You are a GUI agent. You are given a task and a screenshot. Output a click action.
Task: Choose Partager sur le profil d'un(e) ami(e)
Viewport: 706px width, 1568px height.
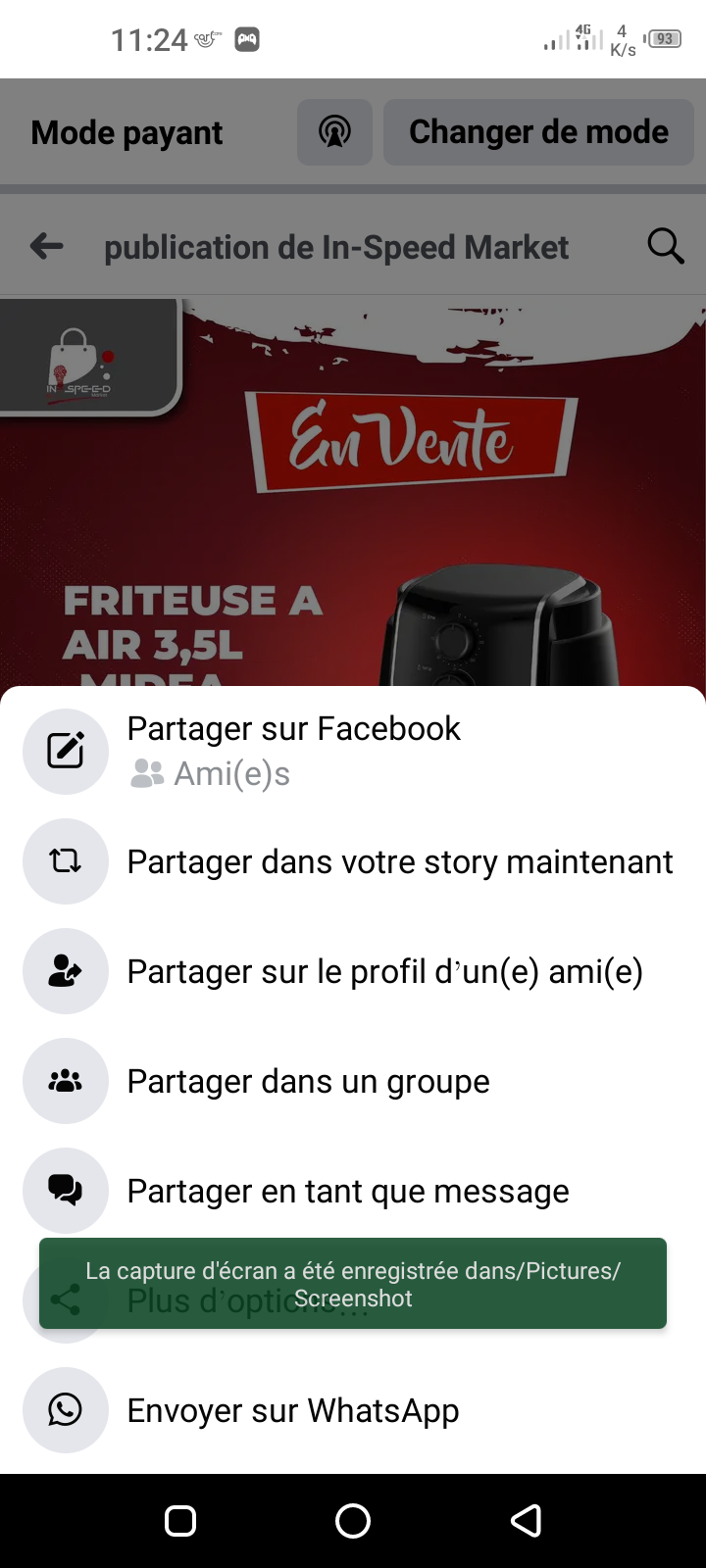(384, 972)
